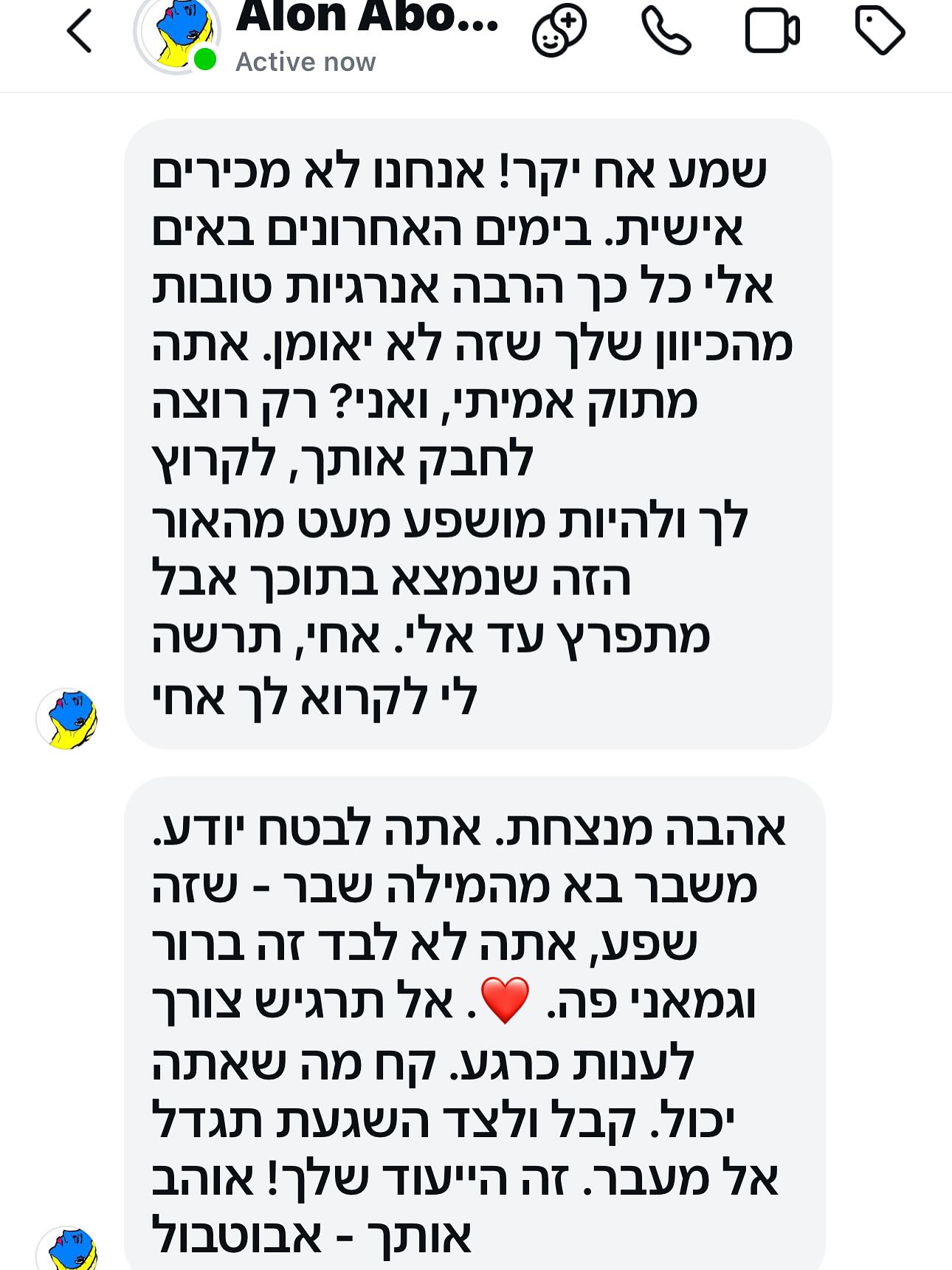Open the label tag icon
The height and width of the screenshot is (1270, 952).
[x=880, y=31]
